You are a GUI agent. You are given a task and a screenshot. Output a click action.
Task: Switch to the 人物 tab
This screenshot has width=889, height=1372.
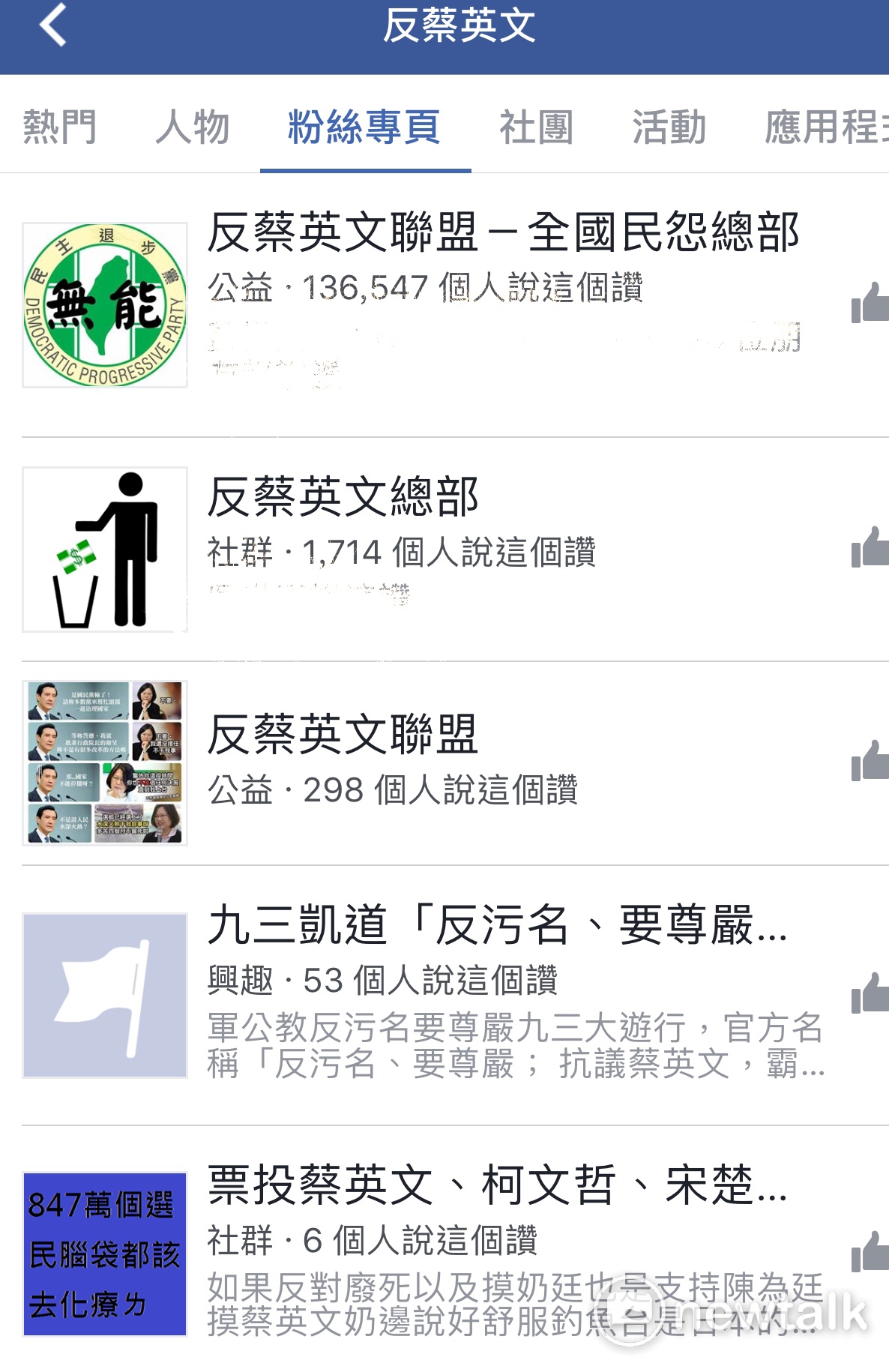[x=193, y=127]
